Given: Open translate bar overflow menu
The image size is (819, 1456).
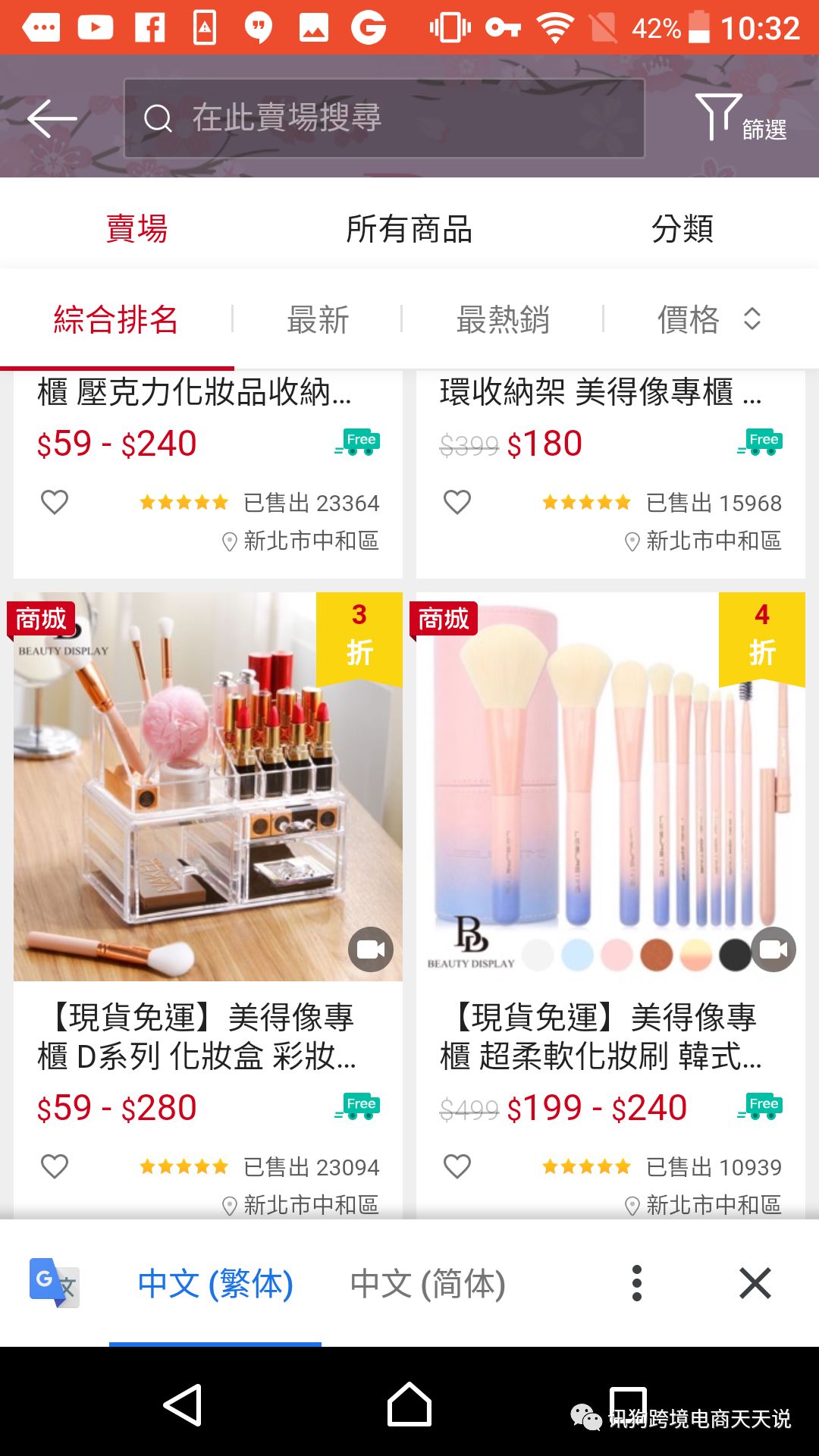Looking at the screenshot, I should [x=637, y=1283].
